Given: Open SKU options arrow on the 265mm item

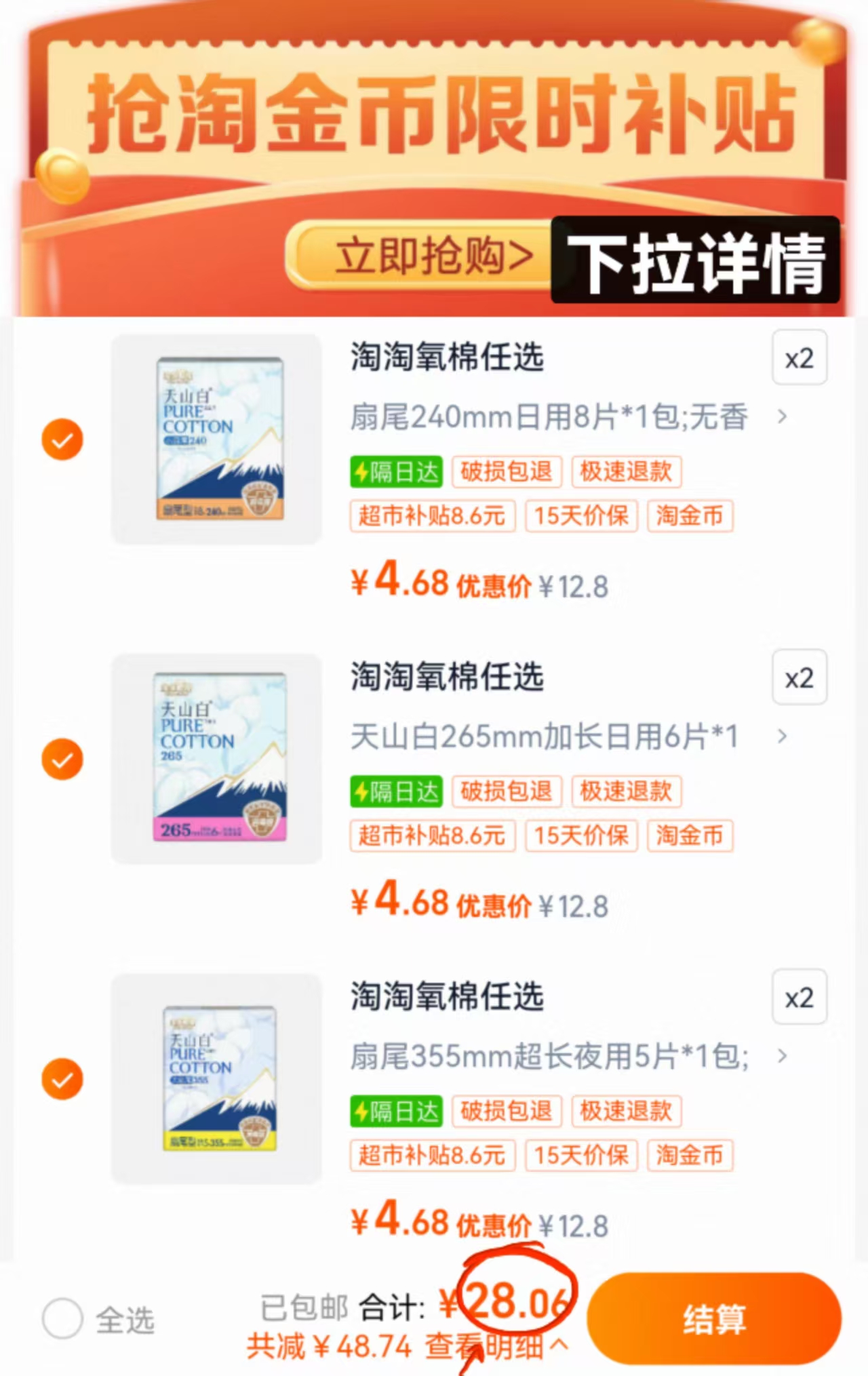Looking at the screenshot, I should click(x=781, y=734).
